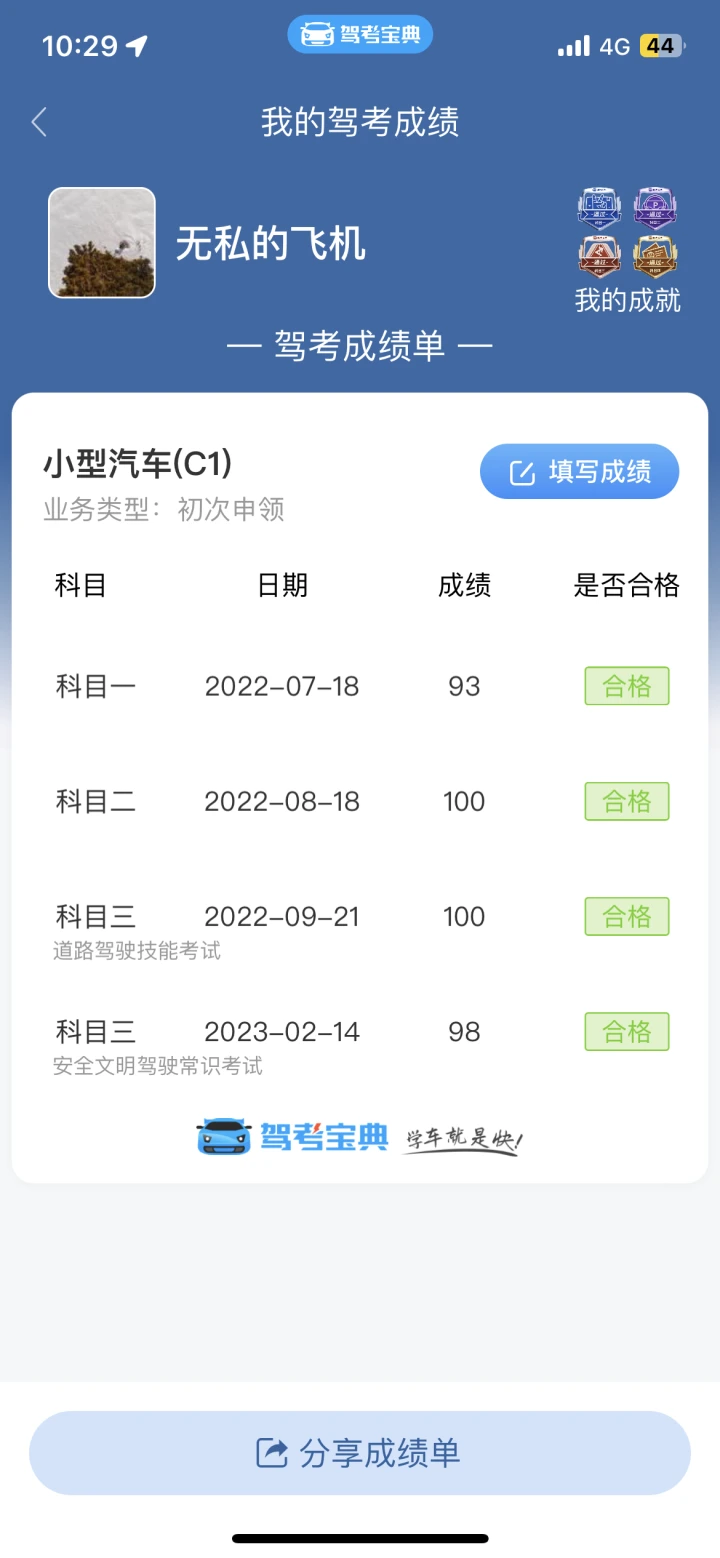
Task: Open 我的成就 achievements badges
Action: (627, 250)
